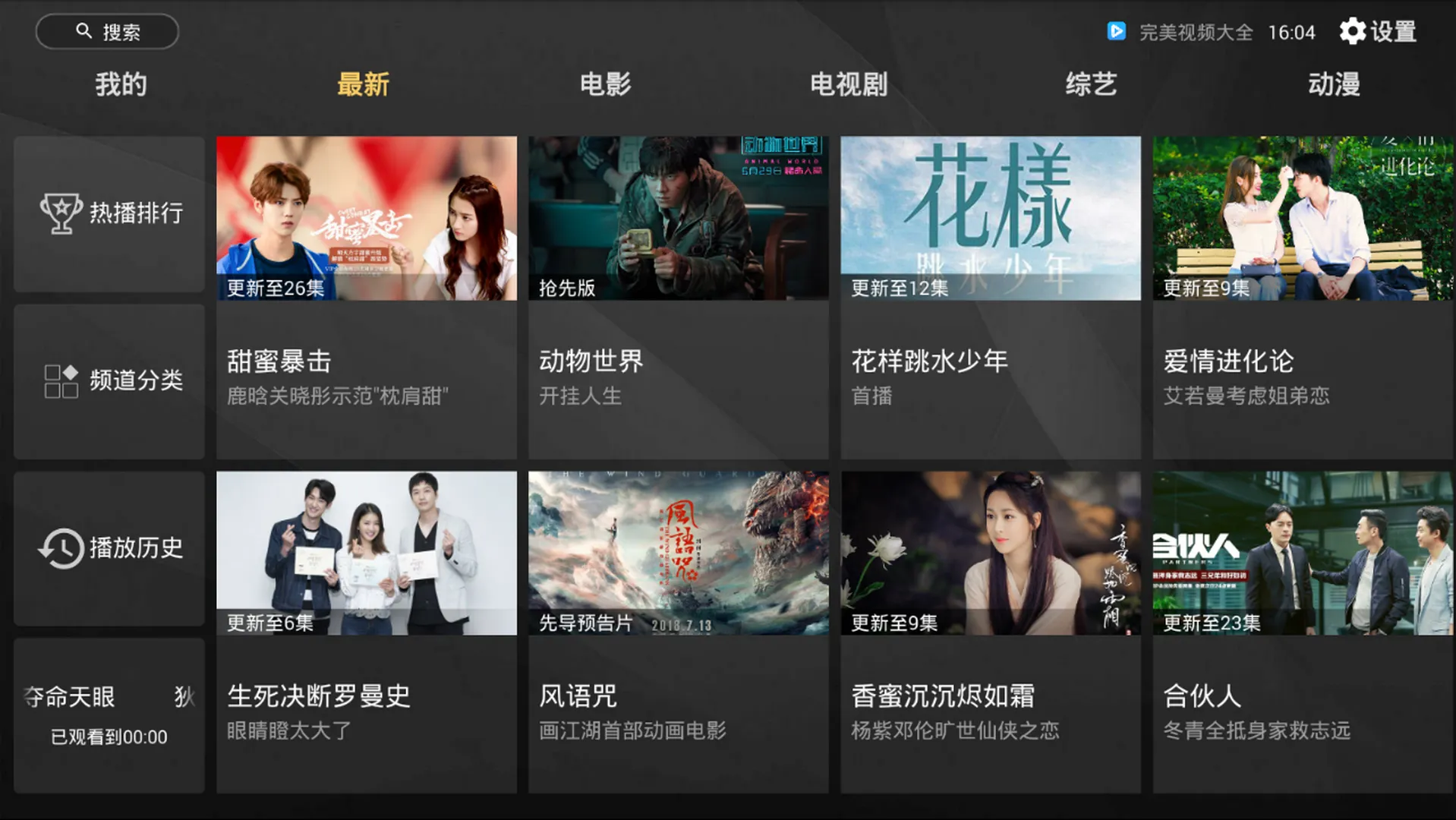1456x820 pixels.
Task: Open the show 甜蜜暴击
Action: (x=367, y=296)
